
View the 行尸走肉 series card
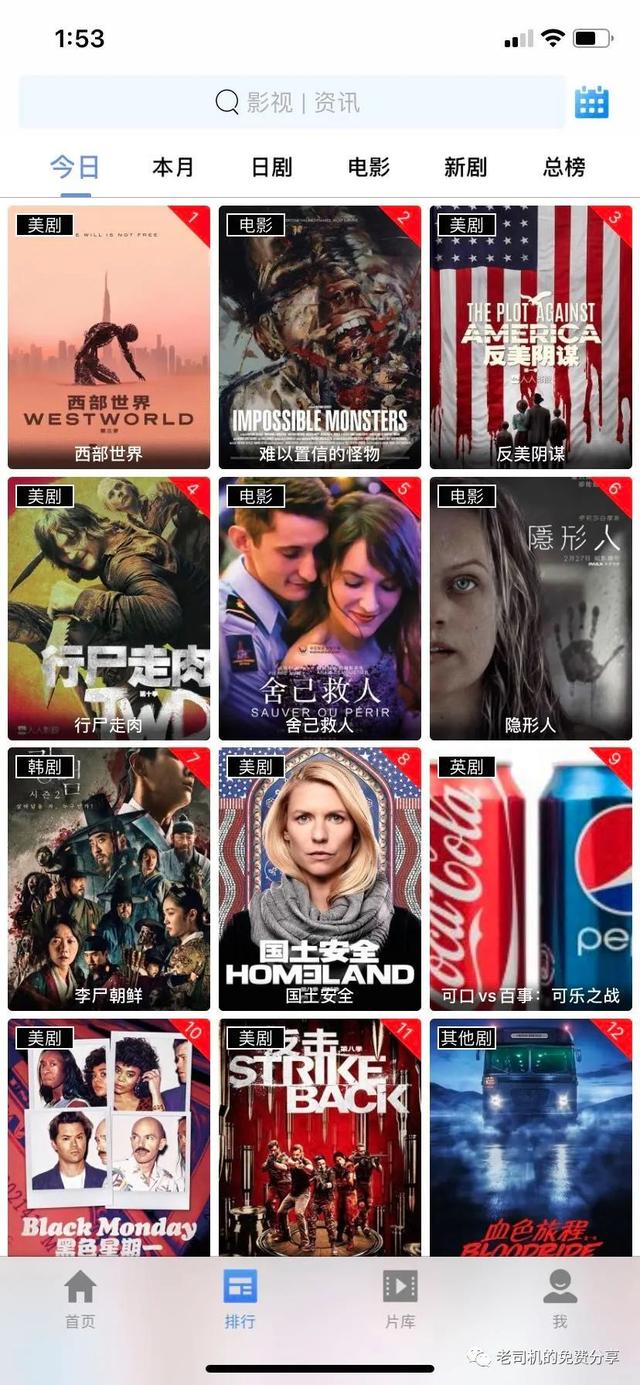109,608
